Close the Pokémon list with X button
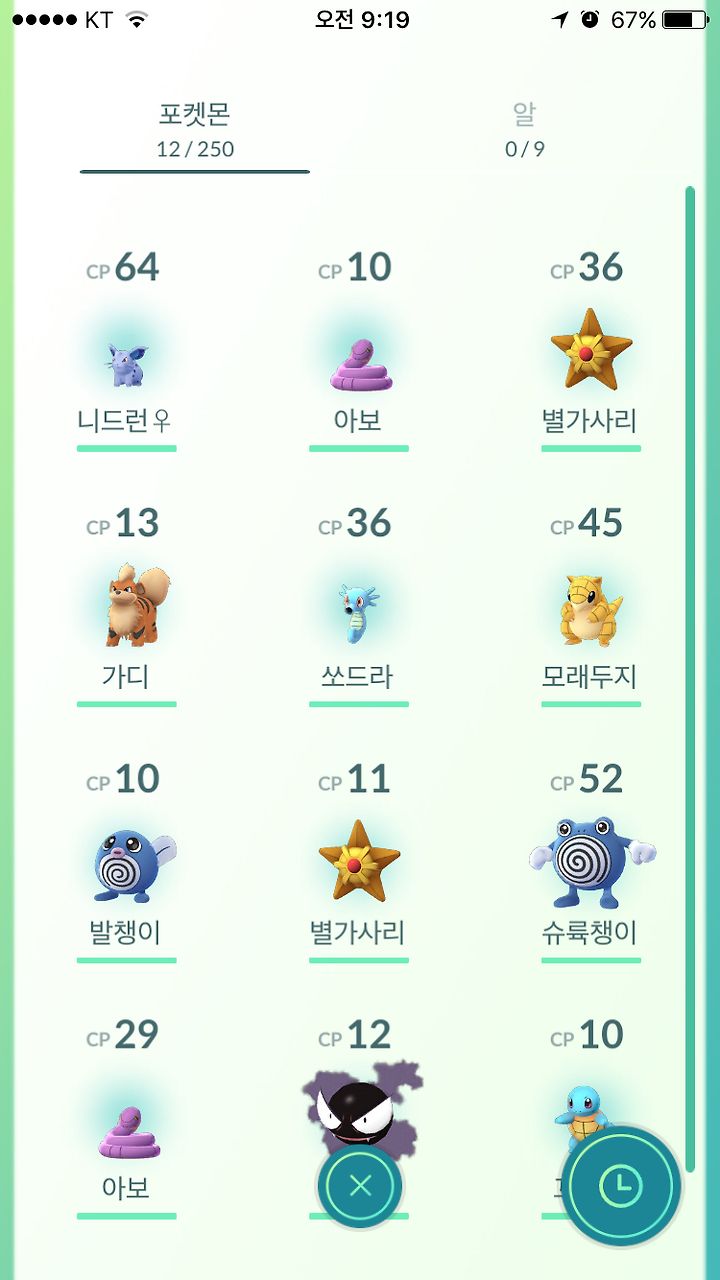 tap(360, 1186)
